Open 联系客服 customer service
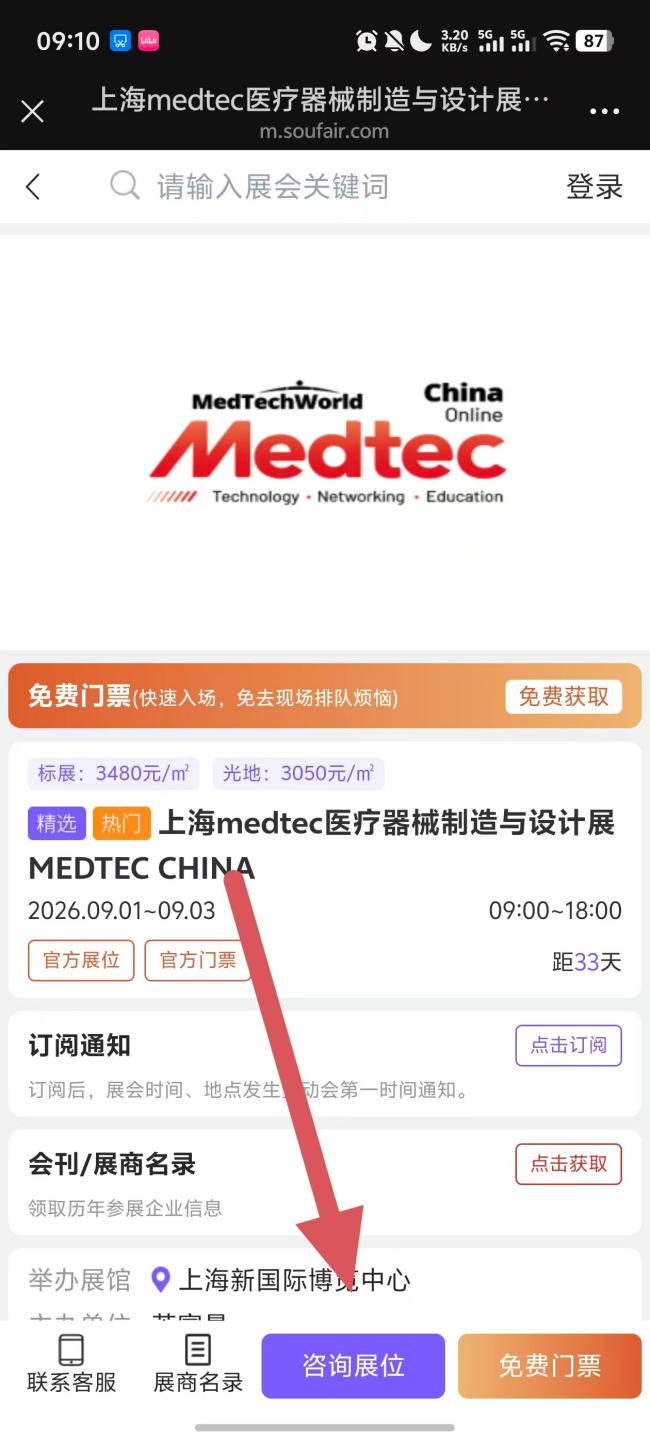The width and height of the screenshot is (650, 1444). (72, 1364)
